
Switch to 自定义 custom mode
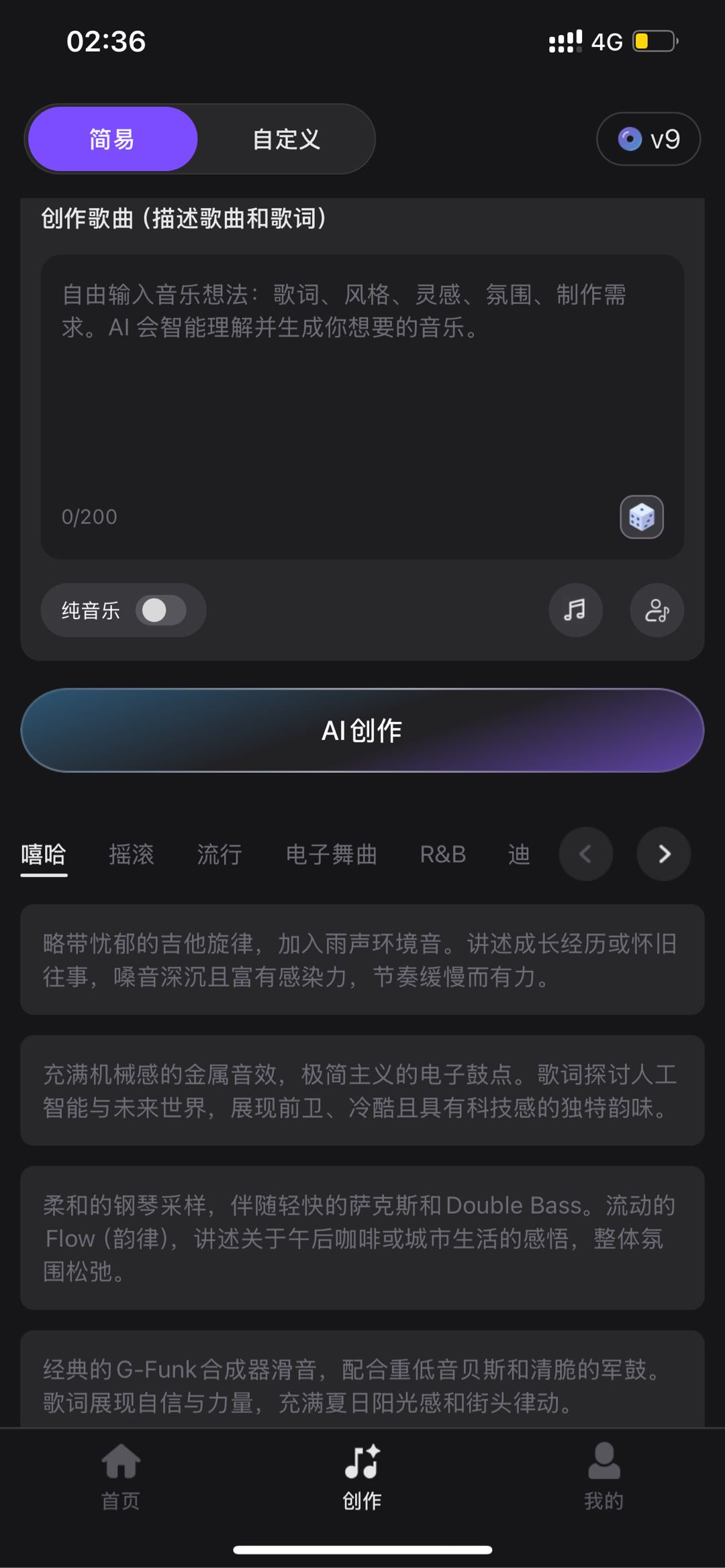click(x=285, y=139)
